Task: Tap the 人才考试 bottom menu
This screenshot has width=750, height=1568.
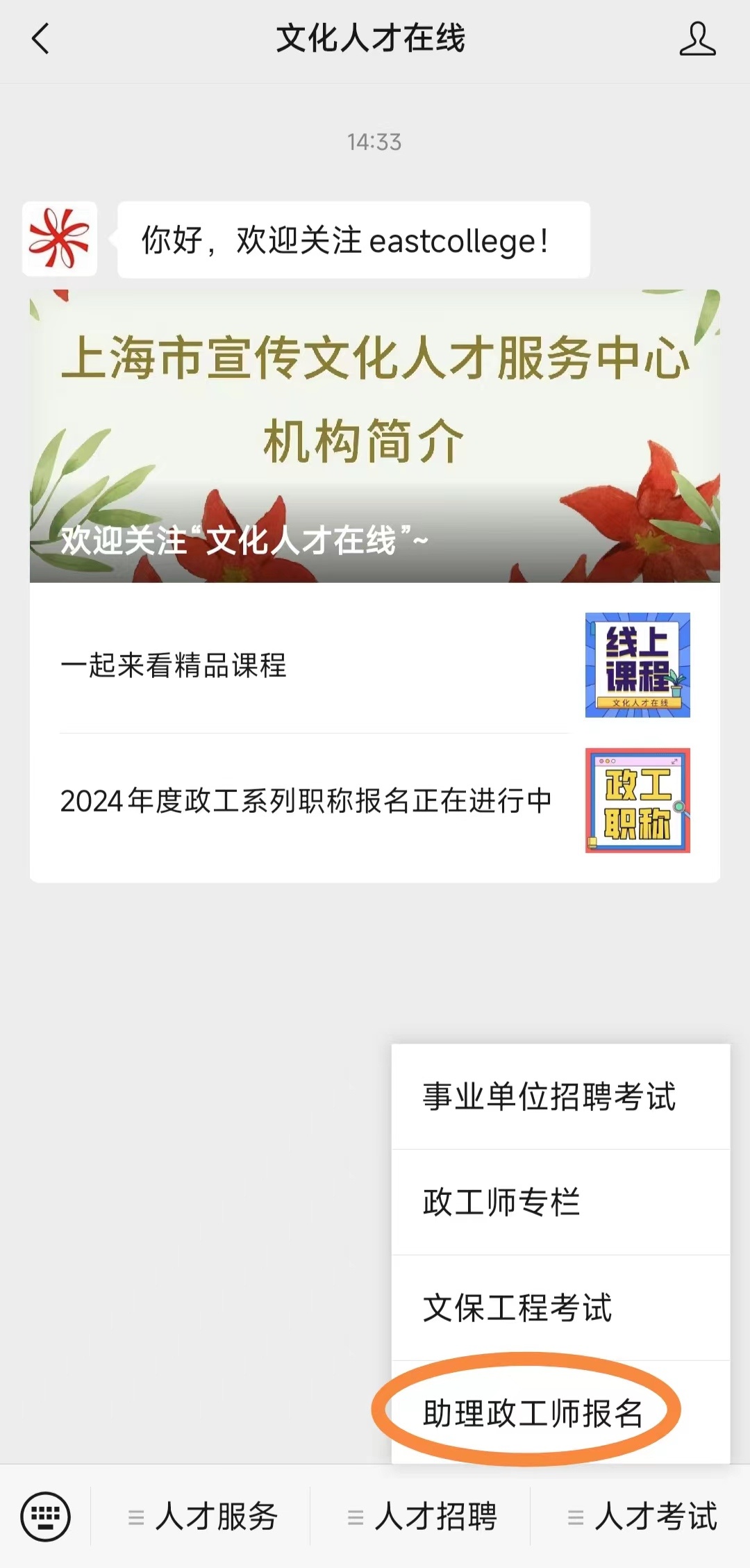Action: tap(642, 1517)
